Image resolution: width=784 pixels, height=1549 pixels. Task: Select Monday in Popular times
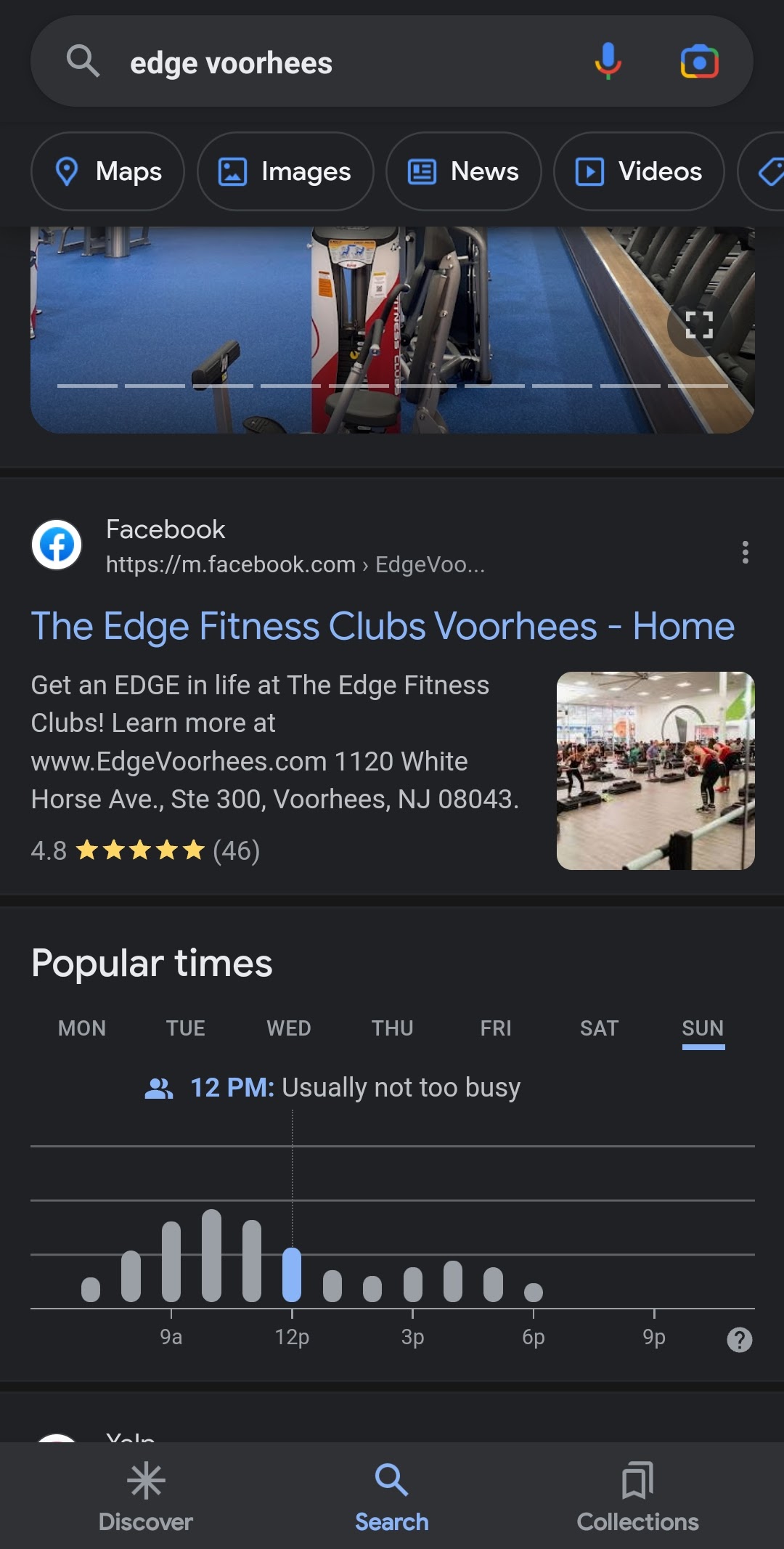(x=81, y=1028)
